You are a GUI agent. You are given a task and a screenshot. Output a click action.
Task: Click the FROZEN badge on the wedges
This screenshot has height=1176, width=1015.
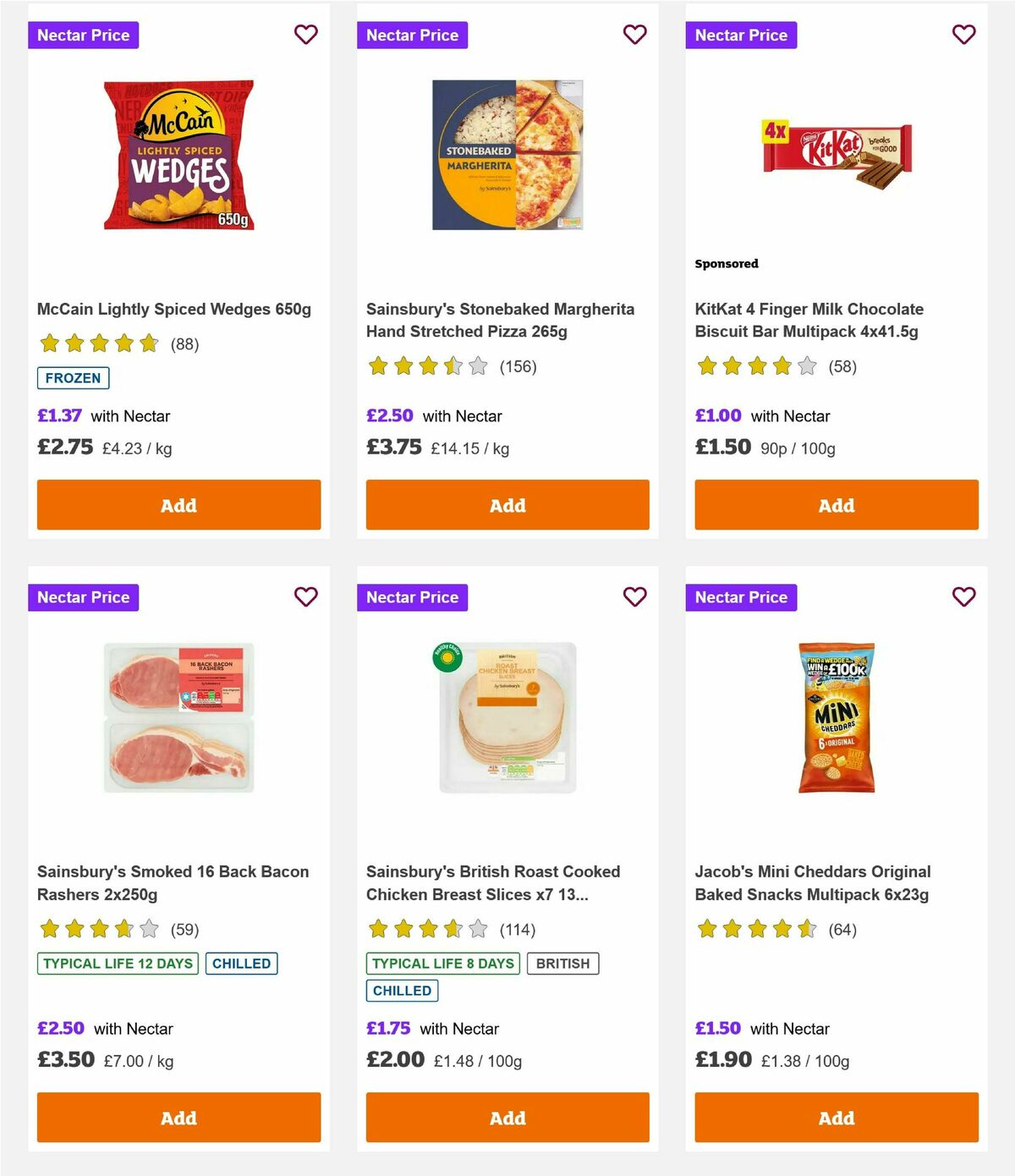[73, 377]
